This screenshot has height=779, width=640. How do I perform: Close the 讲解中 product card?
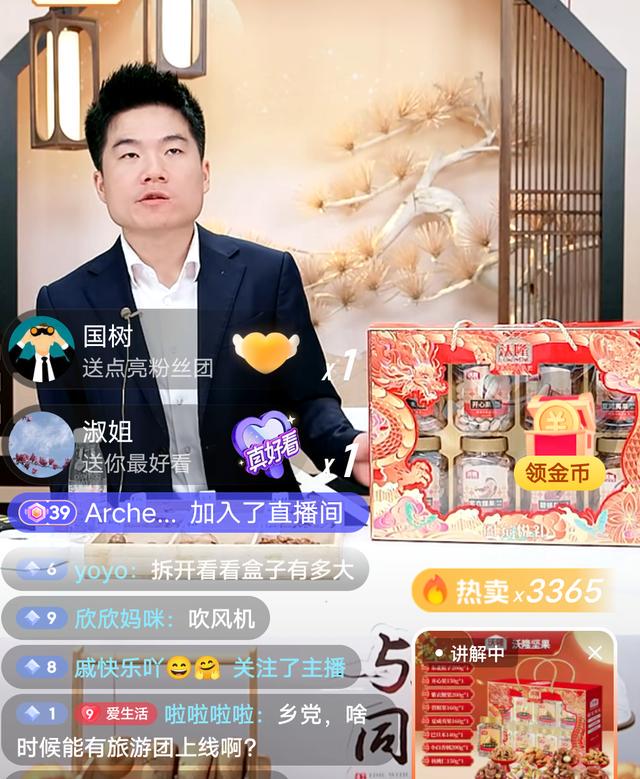pos(595,653)
